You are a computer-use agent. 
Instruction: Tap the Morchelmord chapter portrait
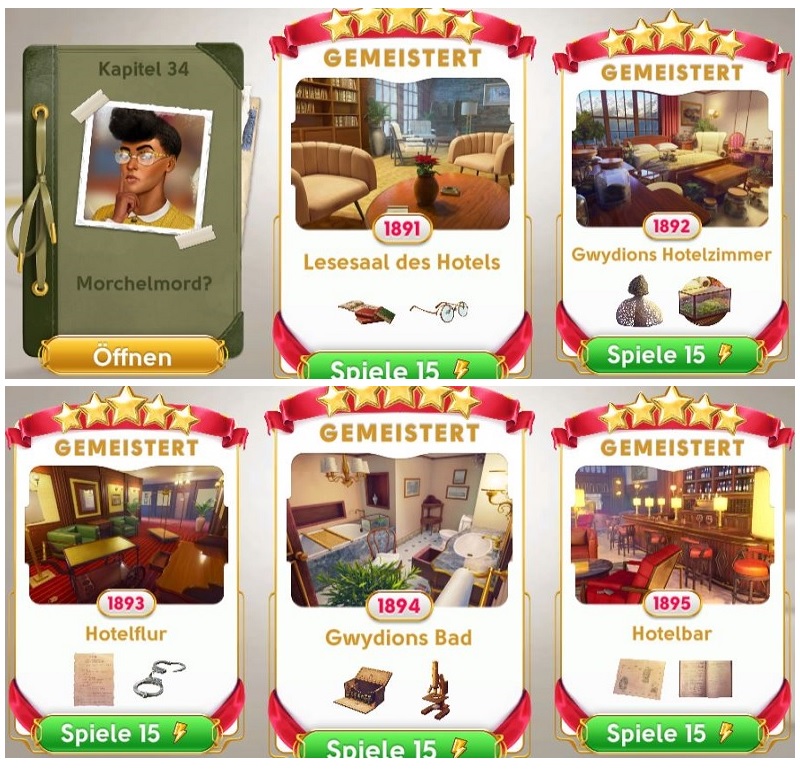(x=142, y=165)
